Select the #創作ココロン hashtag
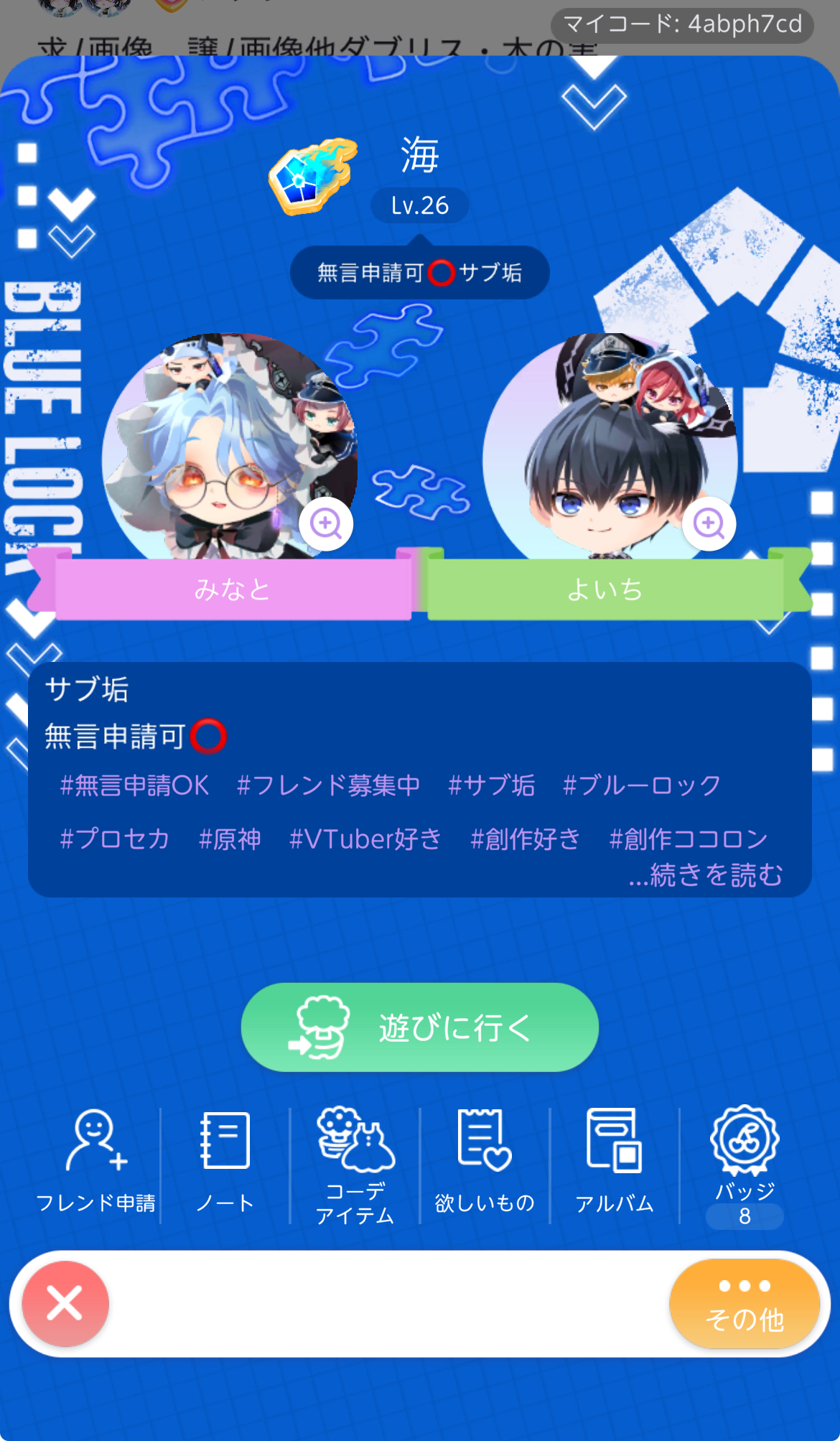The image size is (840, 1441). point(688,839)
